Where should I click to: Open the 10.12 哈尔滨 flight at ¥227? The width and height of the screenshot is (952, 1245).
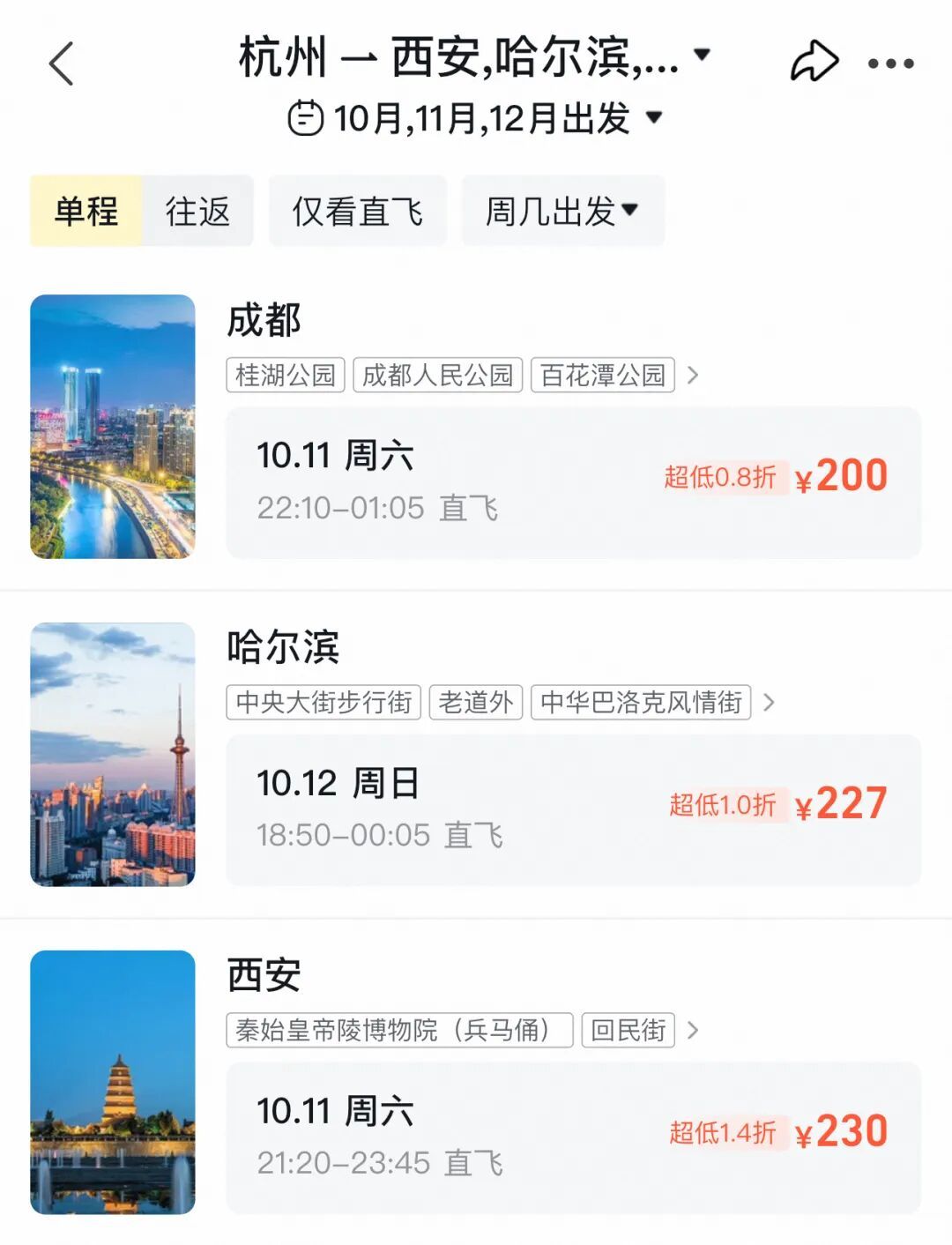click(x=573, y=809)
